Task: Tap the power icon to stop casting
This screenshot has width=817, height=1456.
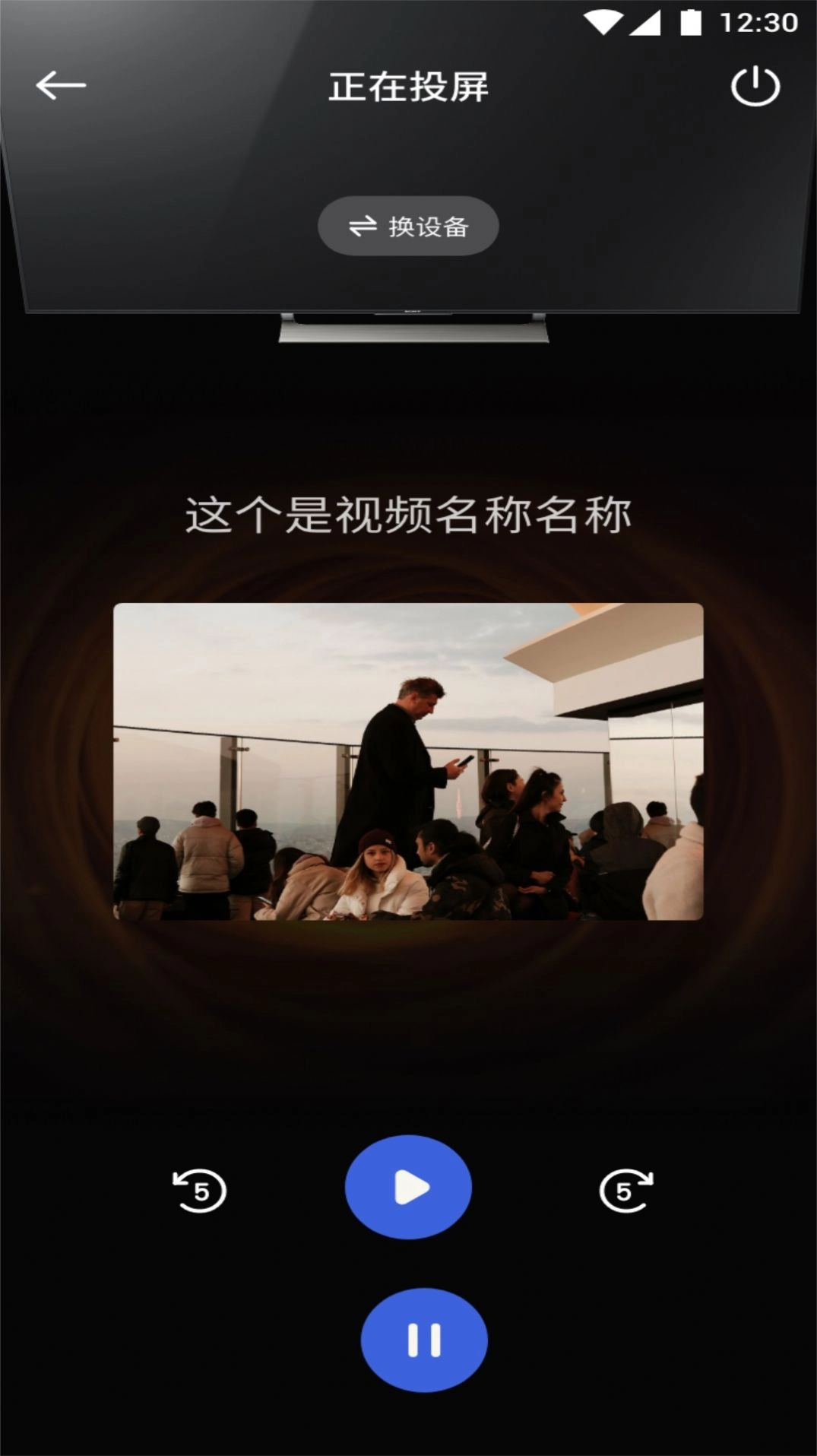Action: coord(755,86)
